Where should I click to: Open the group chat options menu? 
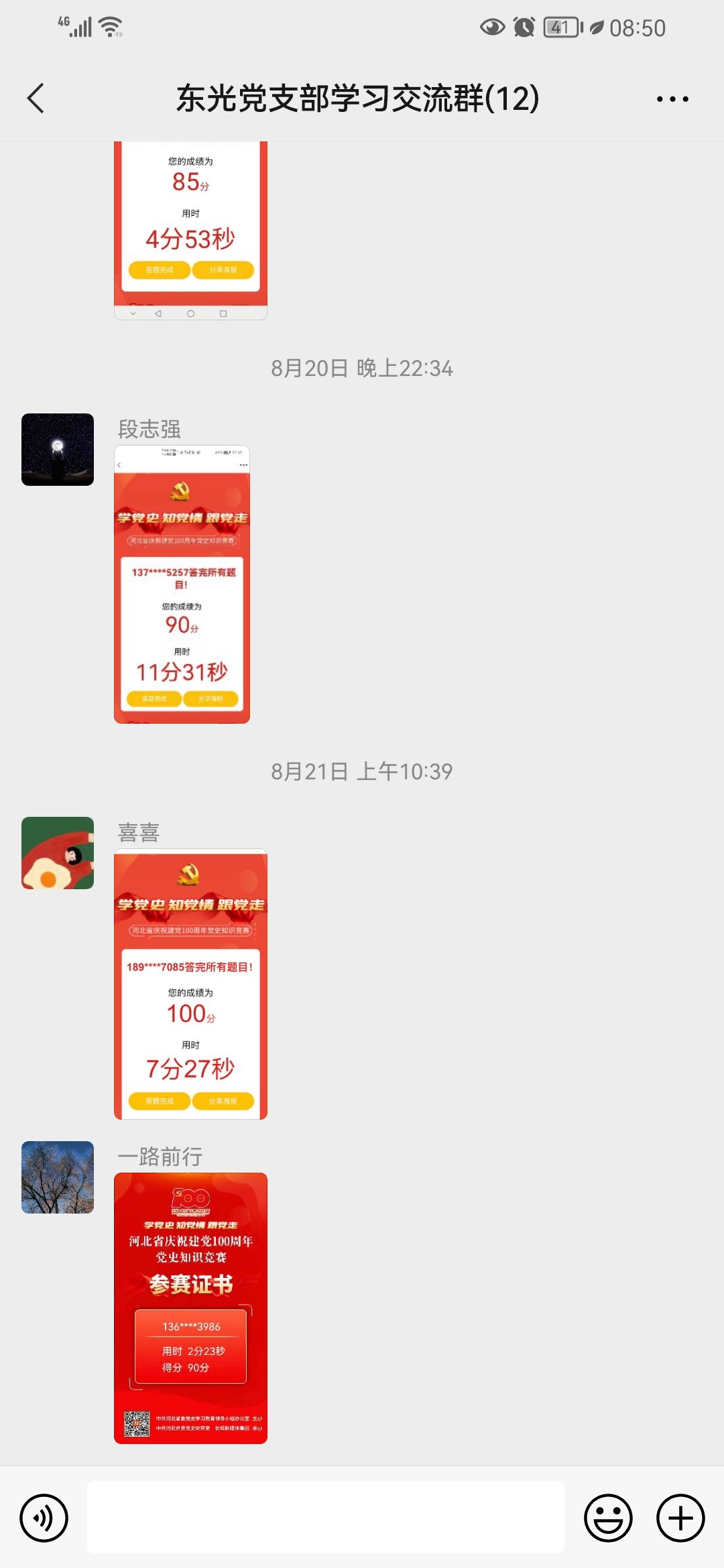672,99
